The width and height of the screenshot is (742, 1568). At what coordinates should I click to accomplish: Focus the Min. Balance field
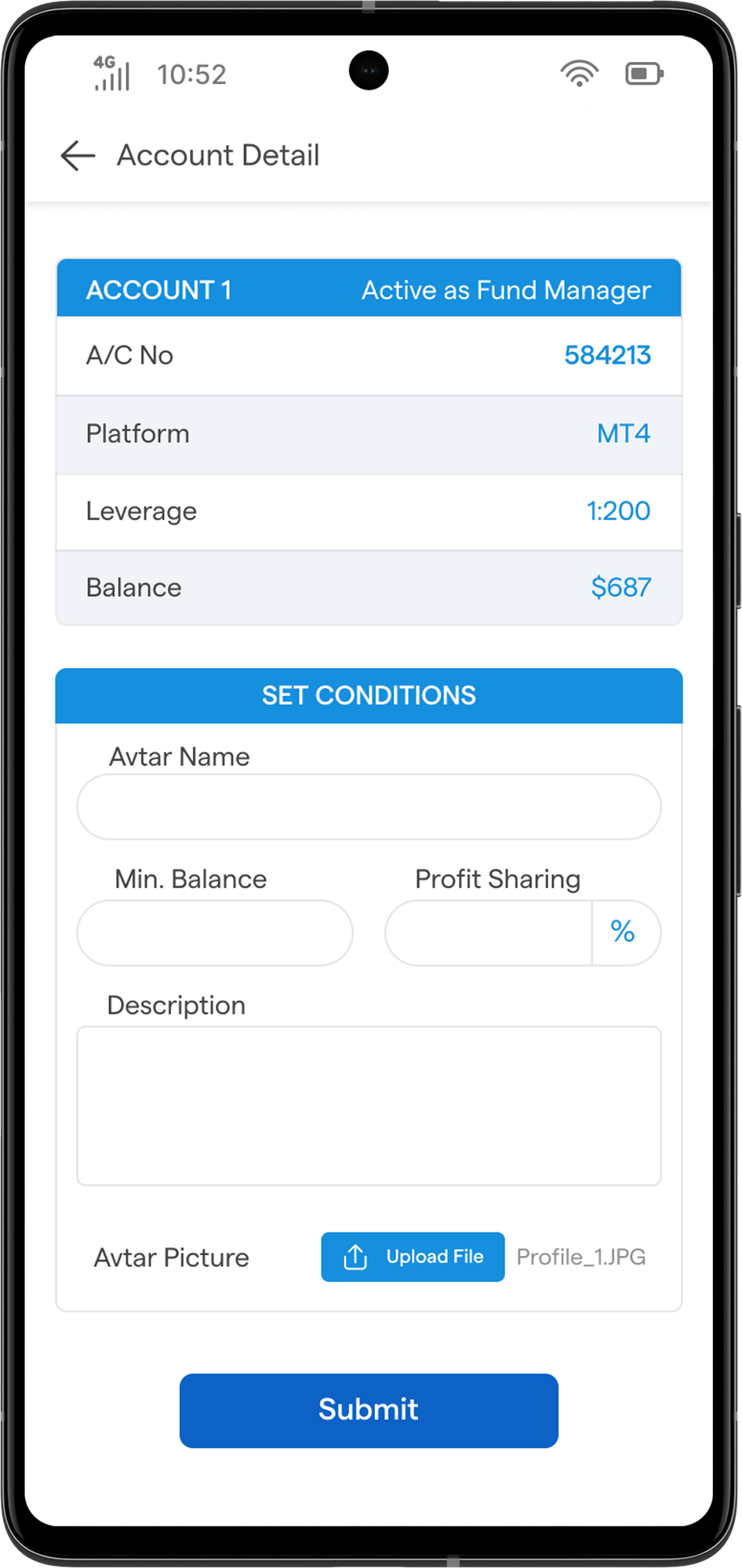215,933
